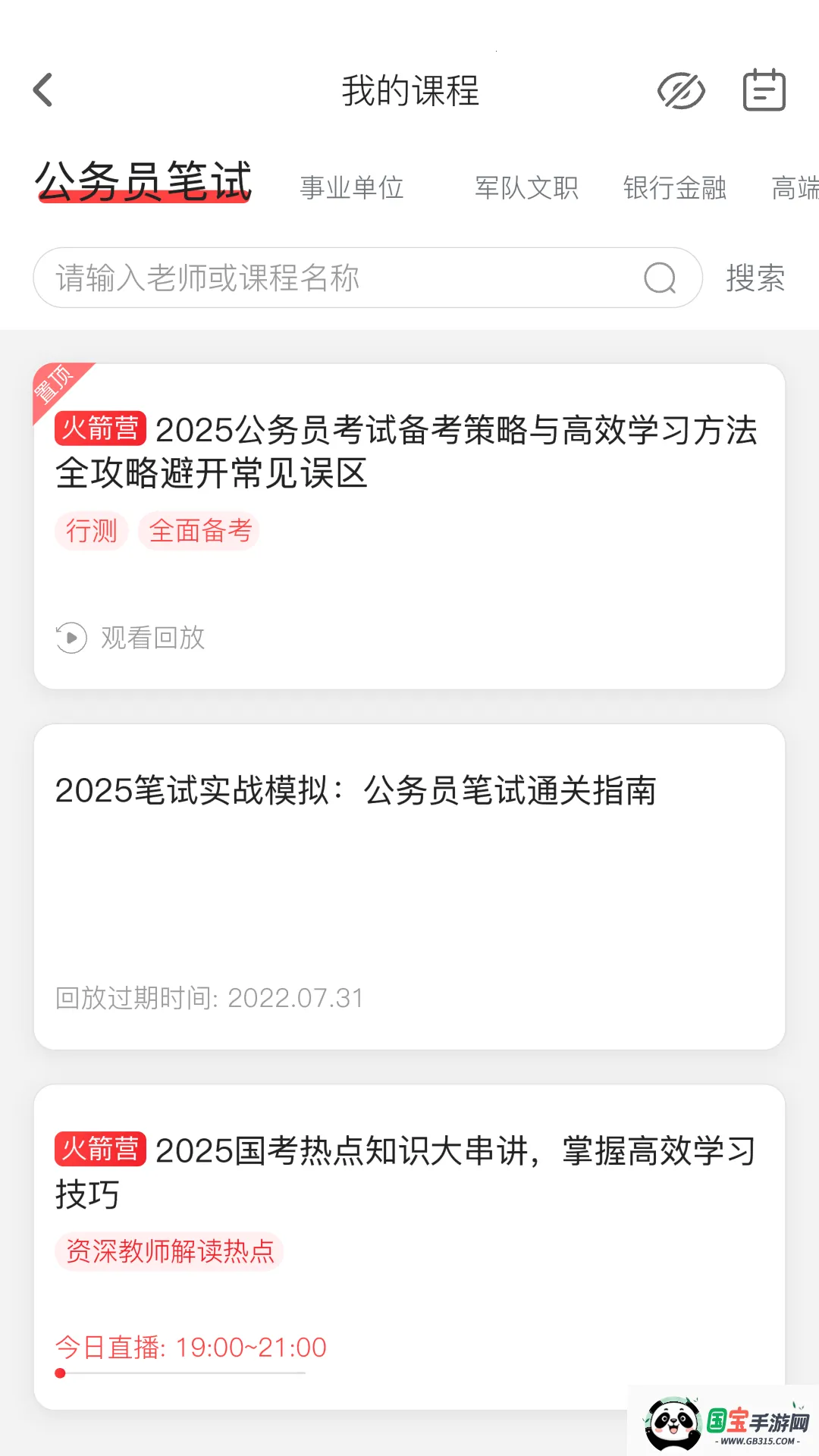The width and height of the screenshot is (819, 1456).
Task: Tap the 行测 tag on first course
Action: pyautogui.click(x=90, y=531)
